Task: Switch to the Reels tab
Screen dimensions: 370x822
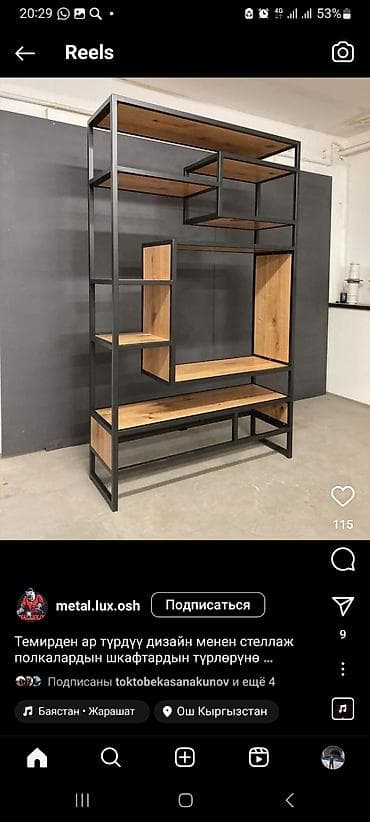Action: tap(259, 758)
